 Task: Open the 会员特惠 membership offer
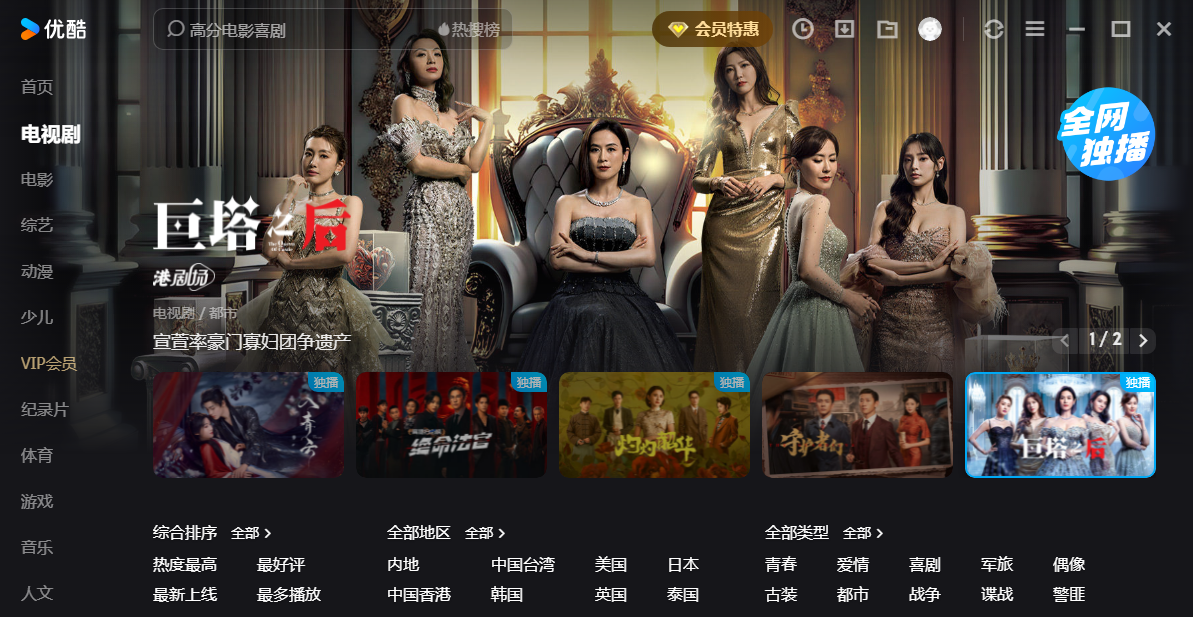pos(713,30)
